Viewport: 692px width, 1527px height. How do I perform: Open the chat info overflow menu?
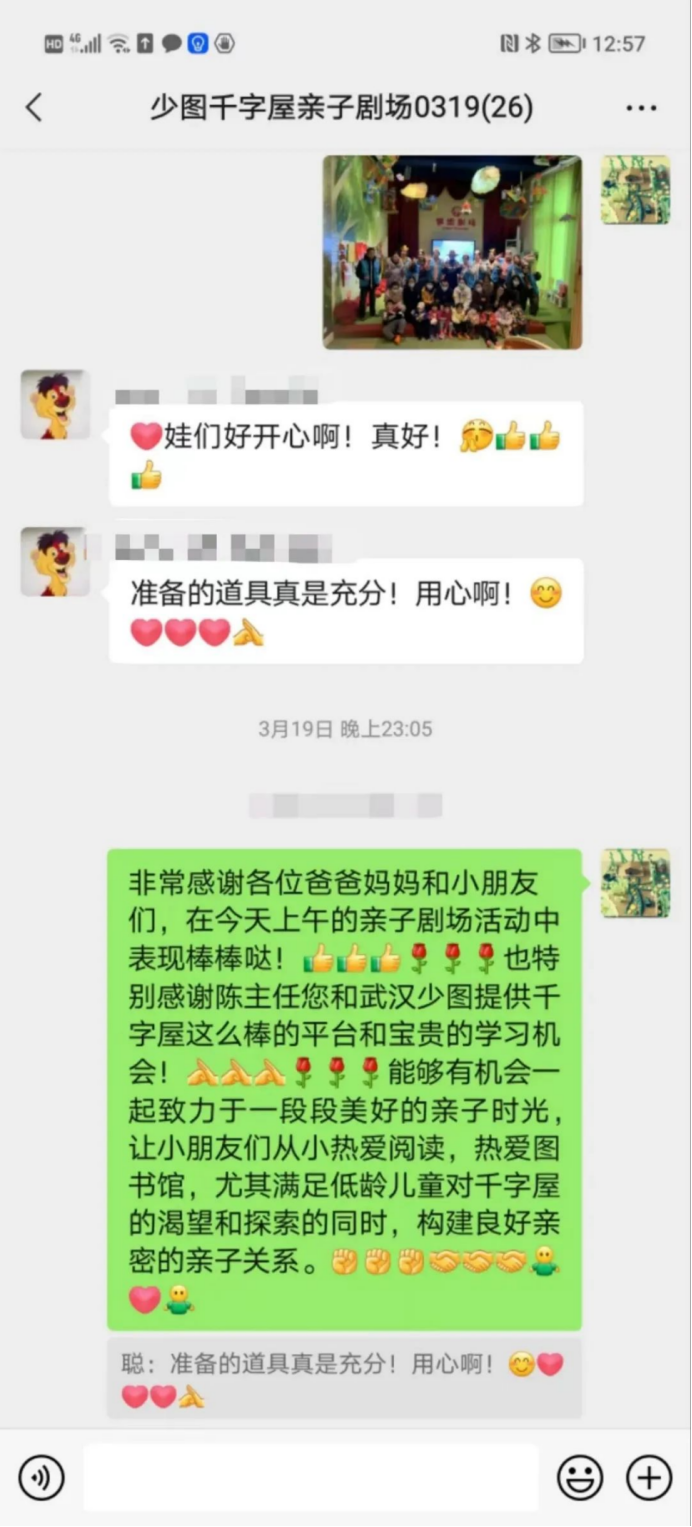(x=641, y=107)
